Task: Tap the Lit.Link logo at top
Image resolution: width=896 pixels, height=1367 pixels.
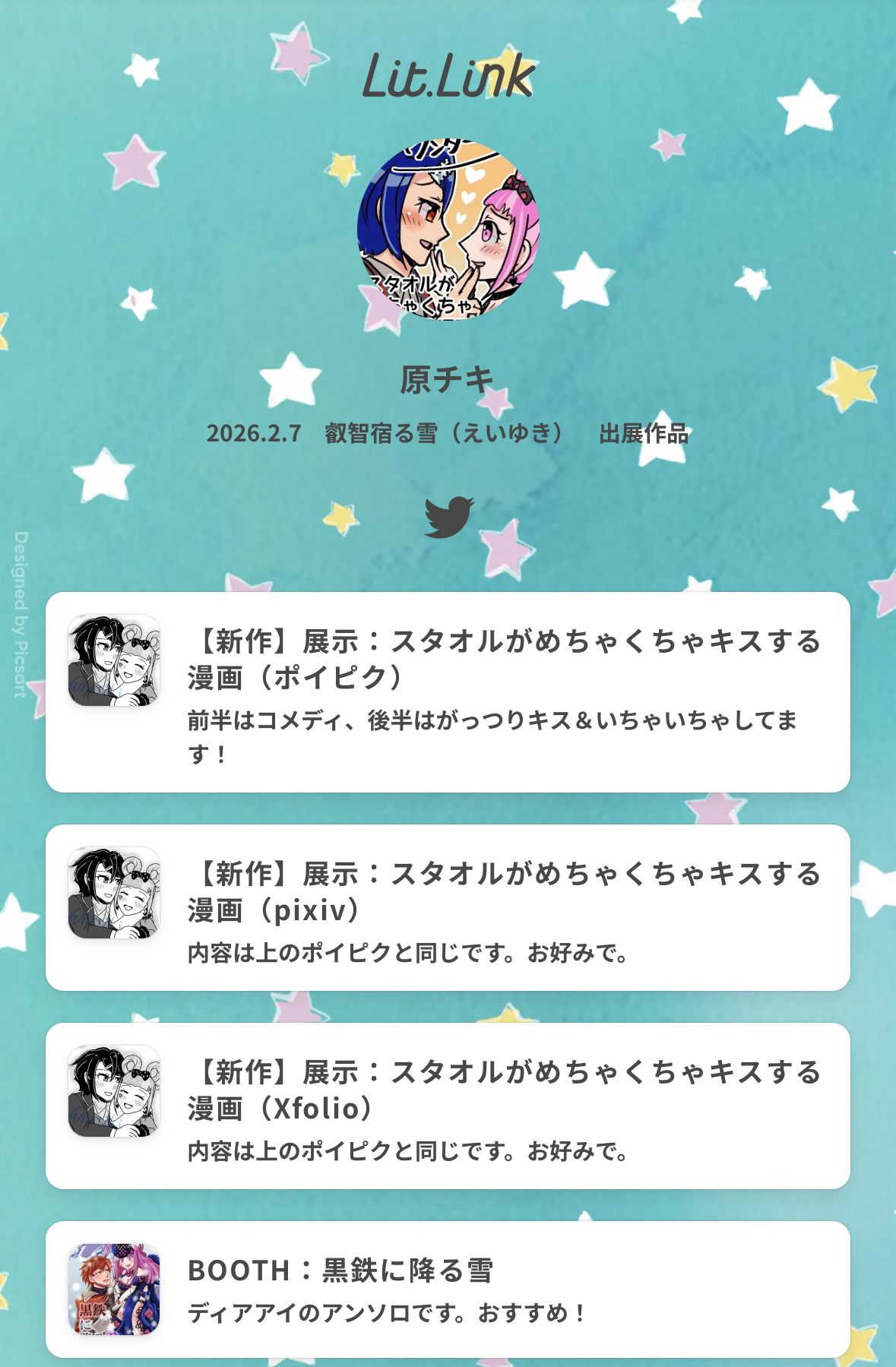Action: click(x=448, y=75)
